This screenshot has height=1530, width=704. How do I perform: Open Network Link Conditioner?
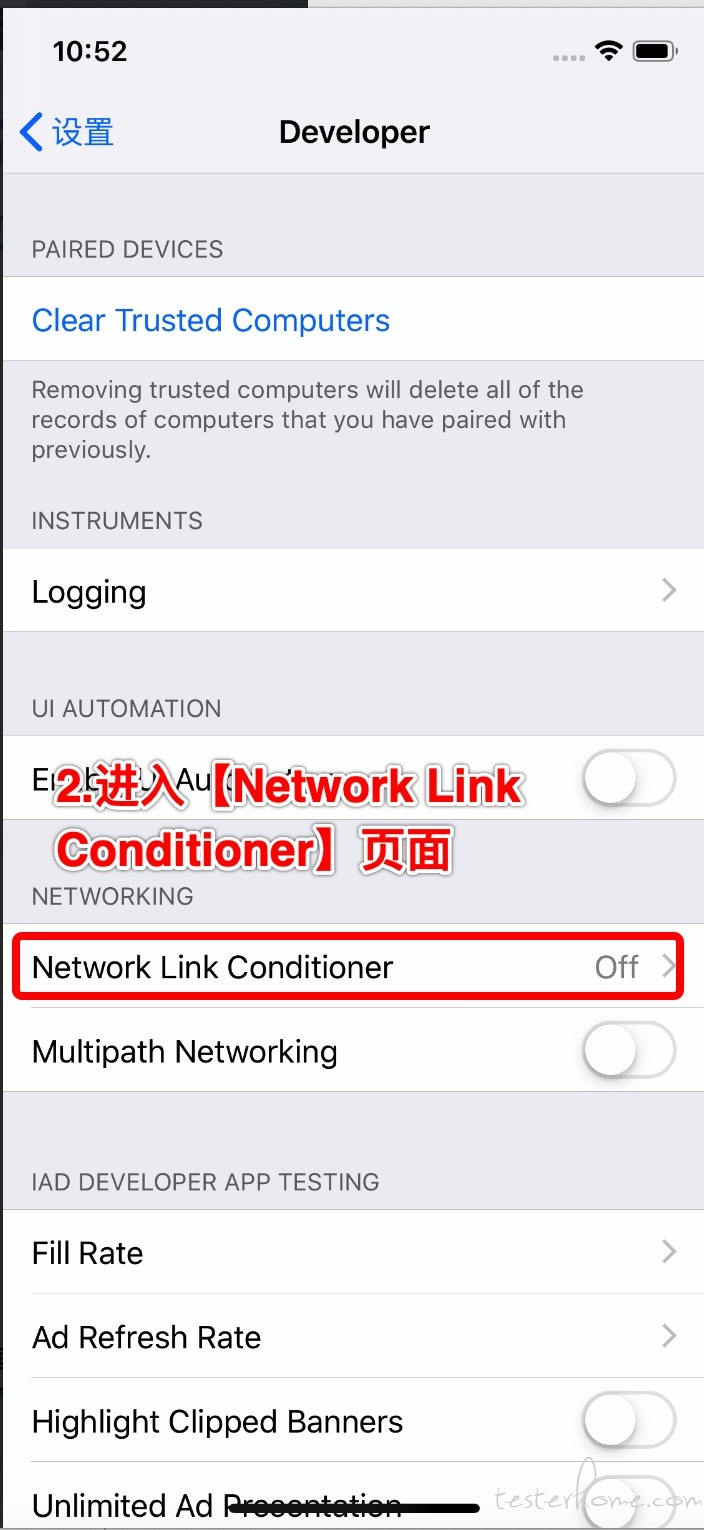(x=352, y=966)
